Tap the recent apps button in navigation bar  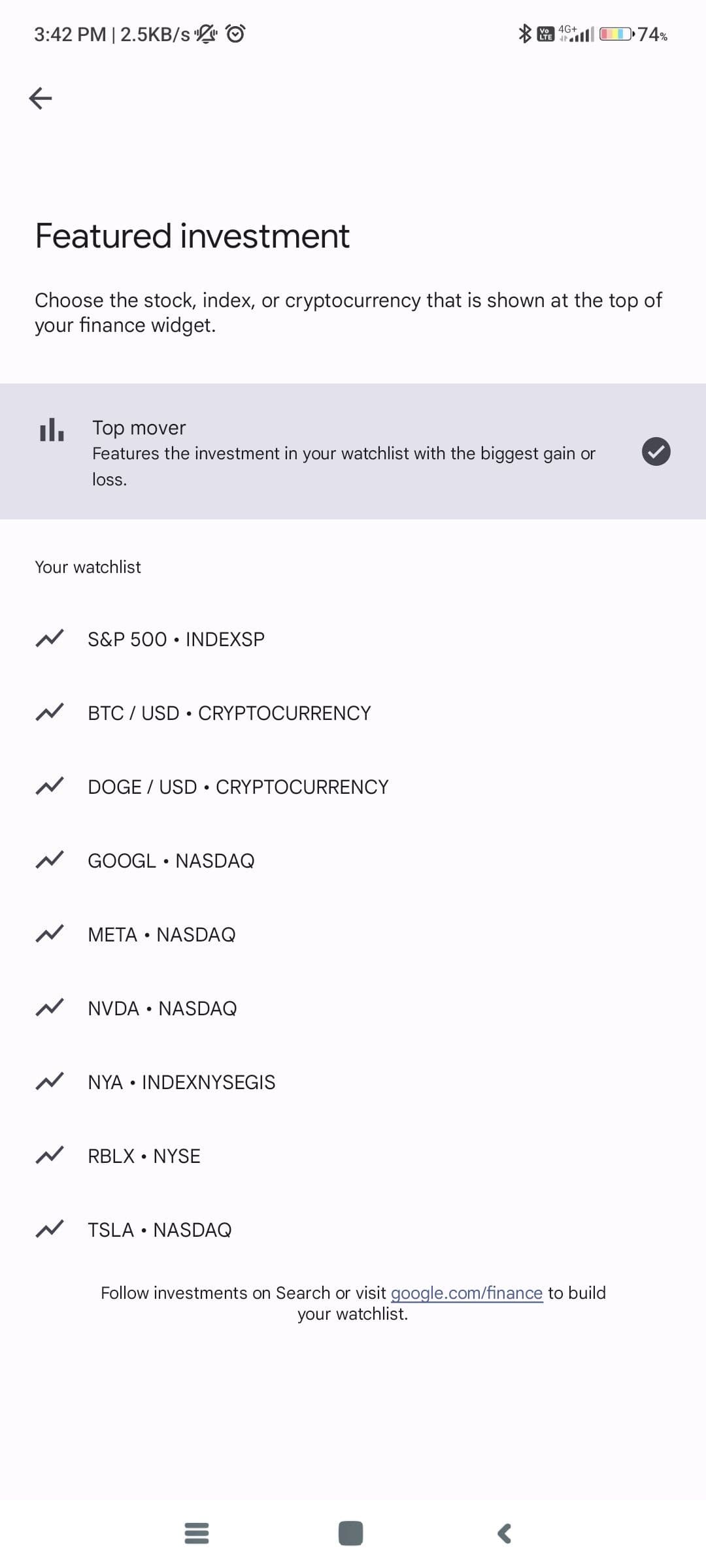point(195,1533)
